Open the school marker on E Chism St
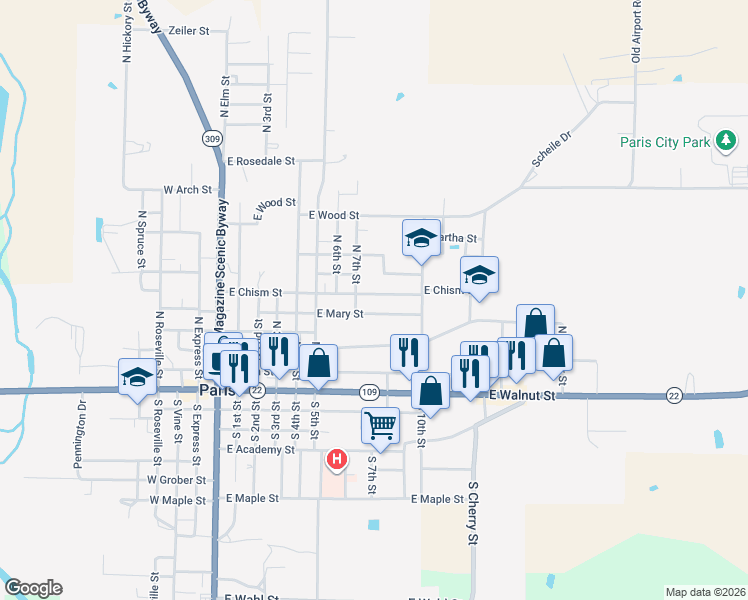This screenshot has width=748, height=600. [x=480, y=275]
